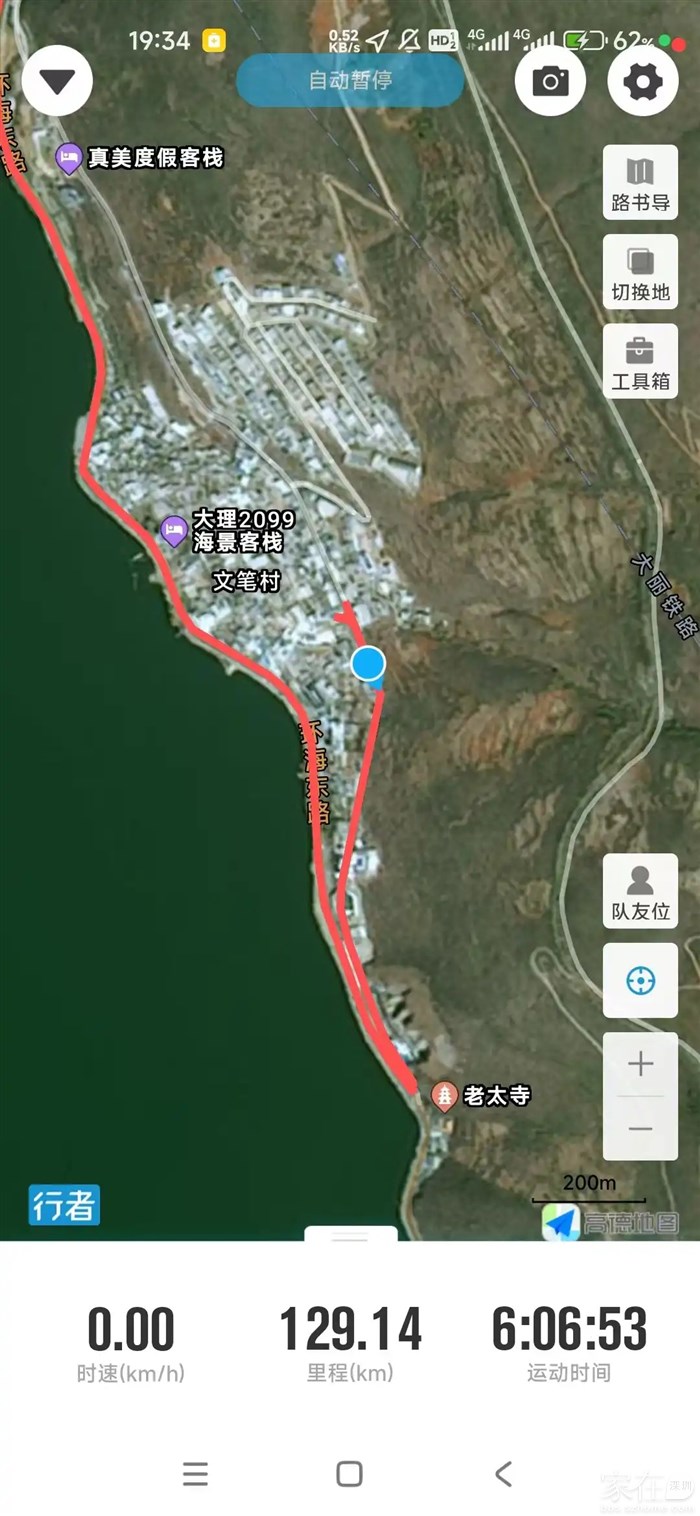Zoom in on the map
This screenshot has height=1516, width=700.
pos(640,1063)
